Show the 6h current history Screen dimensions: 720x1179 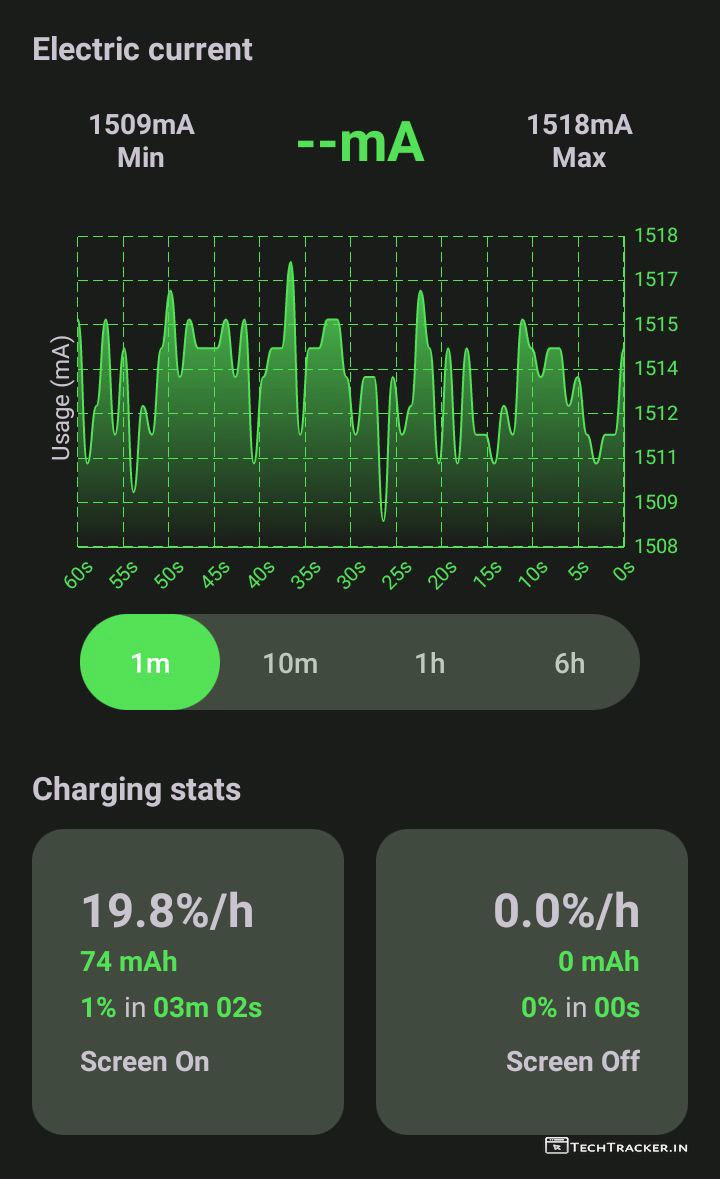(x=570, y=663)
